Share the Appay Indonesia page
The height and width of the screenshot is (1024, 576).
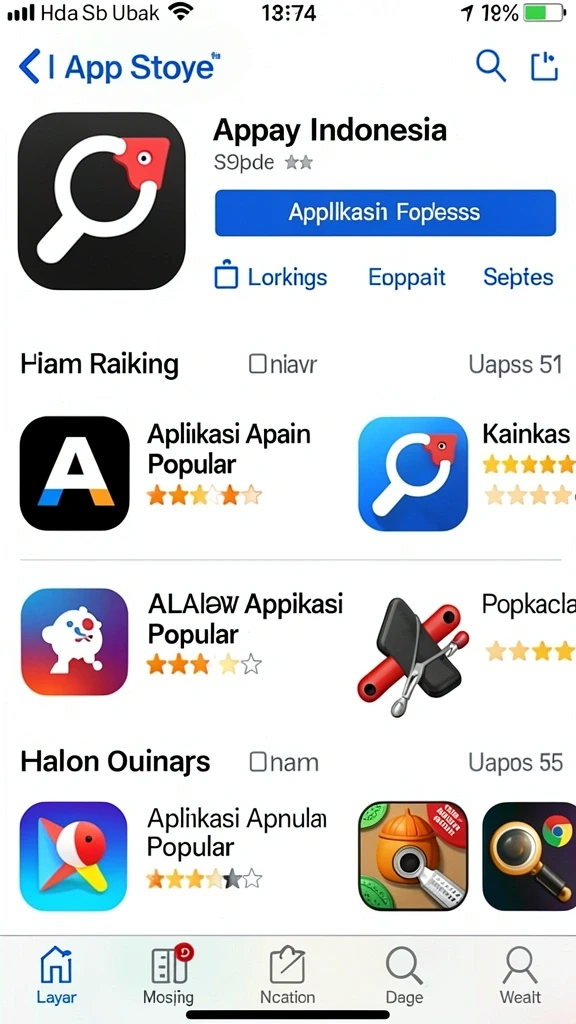tap(544, 65)
